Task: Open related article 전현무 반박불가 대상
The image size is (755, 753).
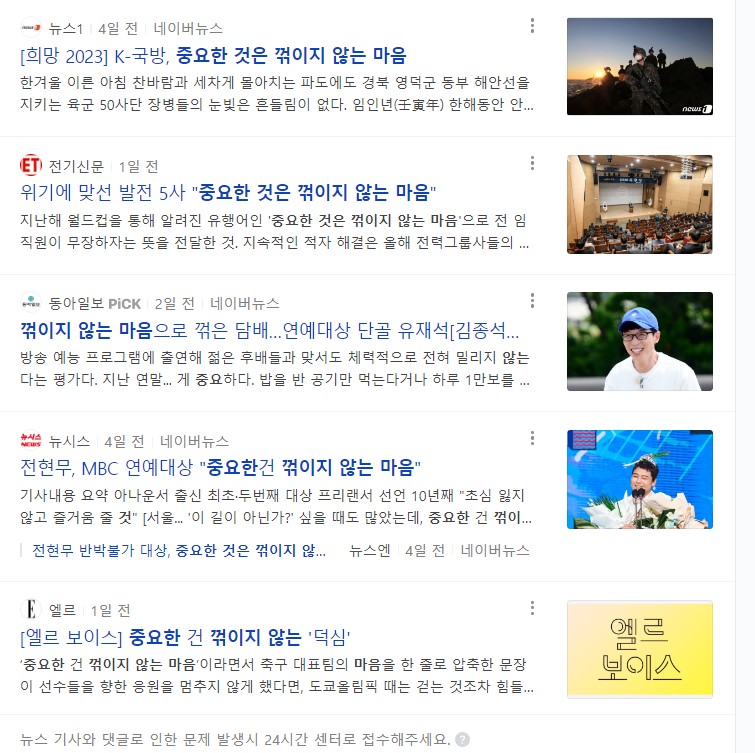Action: (180, 550)
